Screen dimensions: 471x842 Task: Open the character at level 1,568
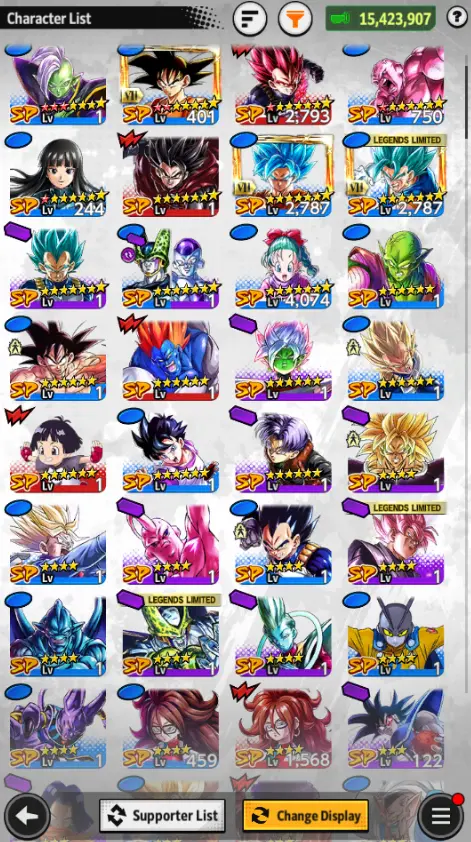point(283,728)
